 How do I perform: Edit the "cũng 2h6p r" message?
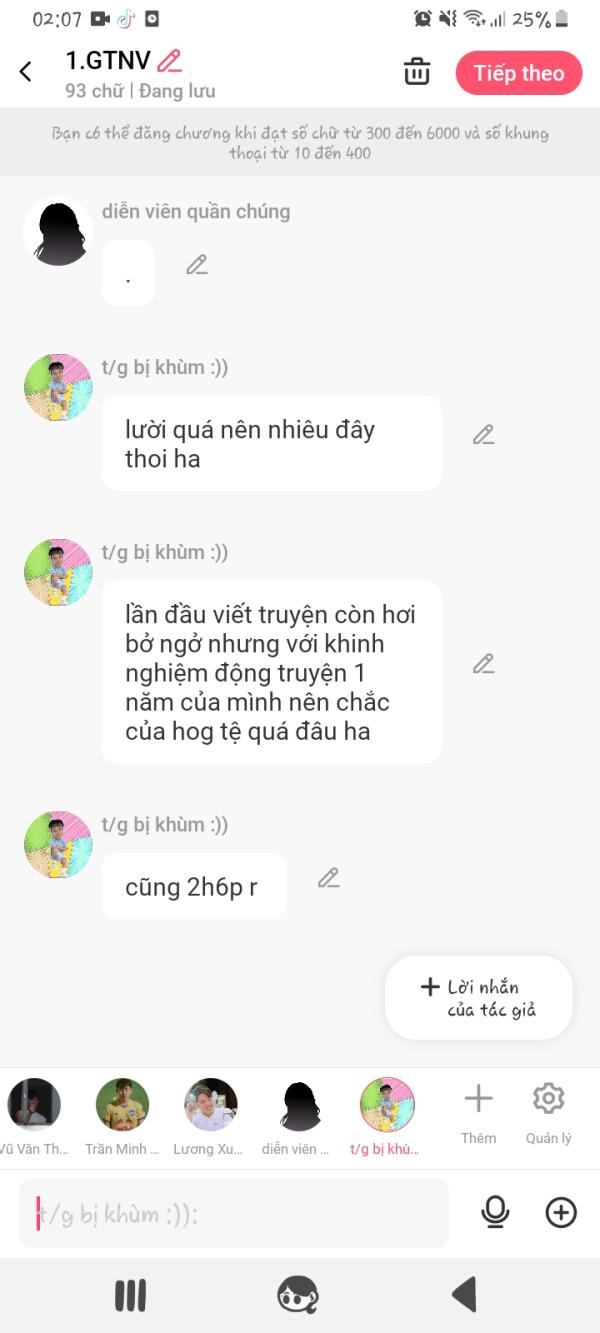(329, 878)
